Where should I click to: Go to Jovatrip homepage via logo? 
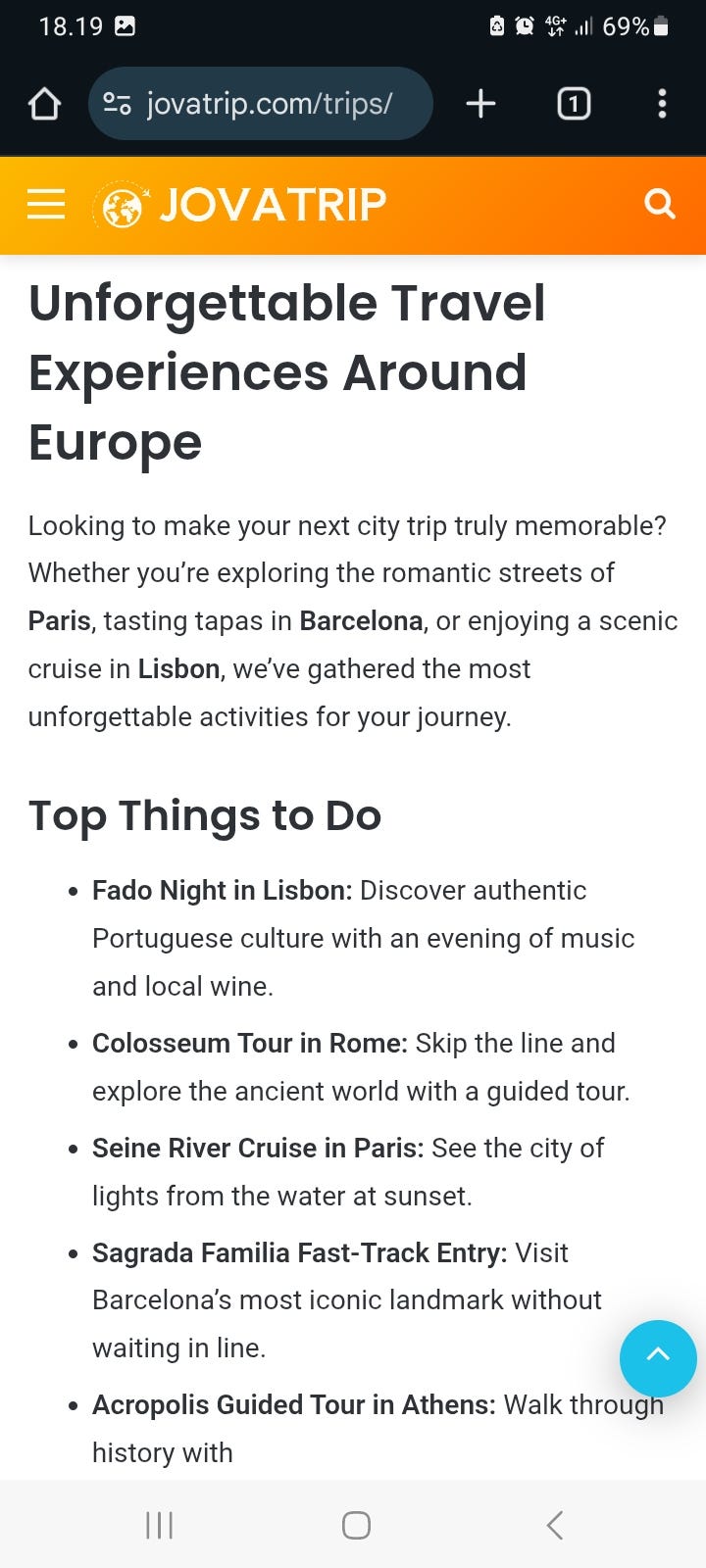point(240,205)
